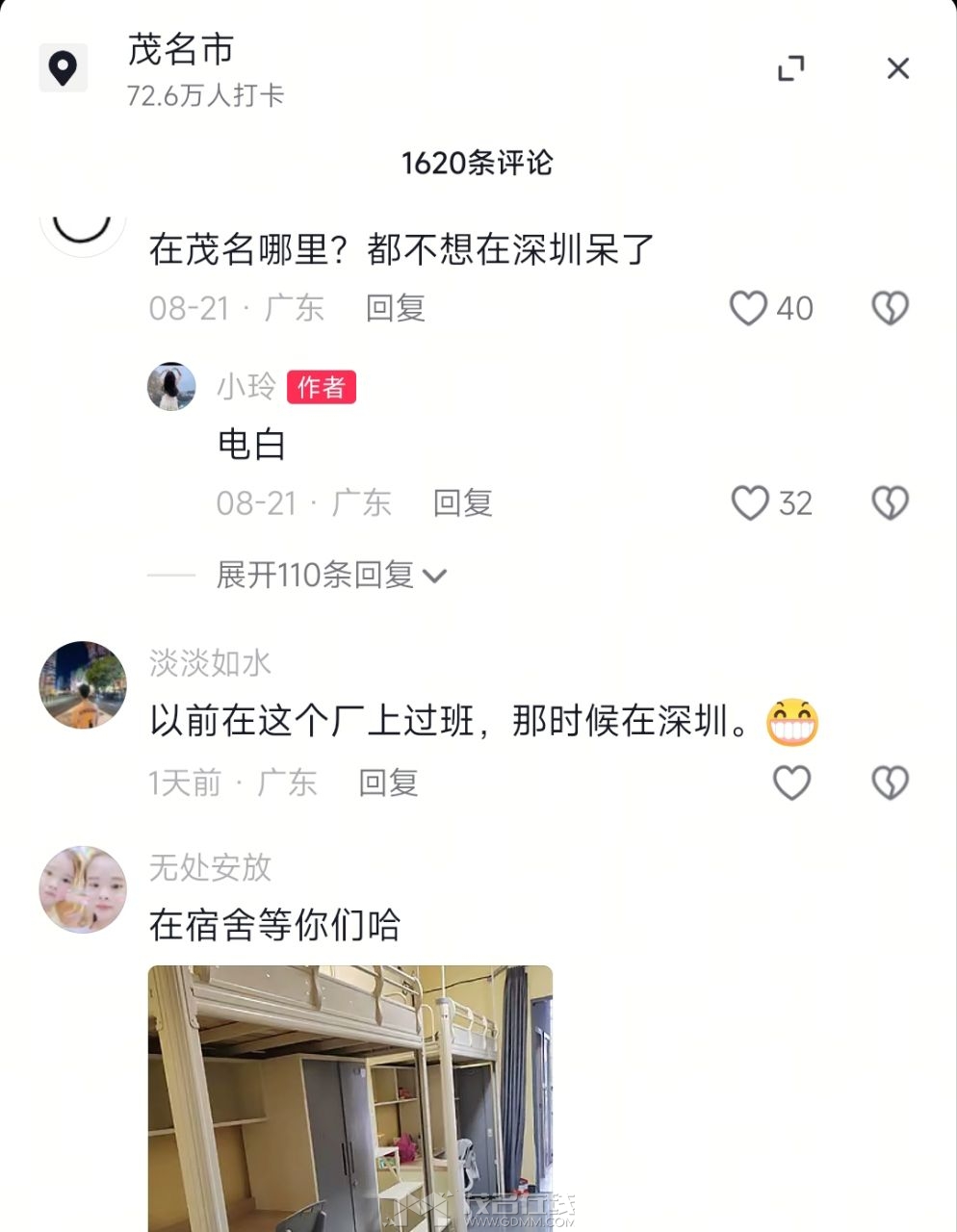Reply to 淡淡如水's comment

point(388,783)
